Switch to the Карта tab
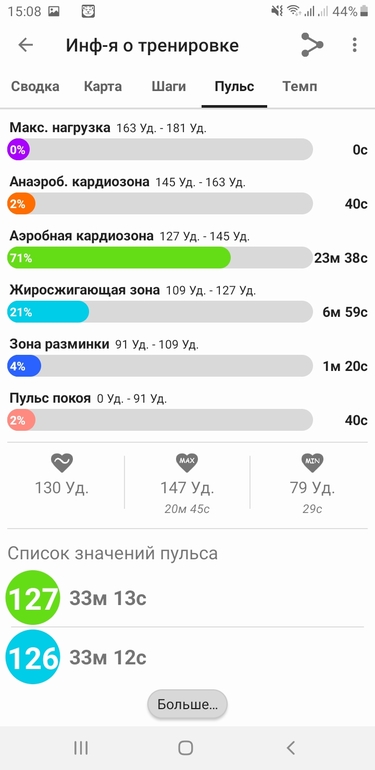Image resolution: width=375 pixels, height=770 pixels. click(x=103, y=87)
